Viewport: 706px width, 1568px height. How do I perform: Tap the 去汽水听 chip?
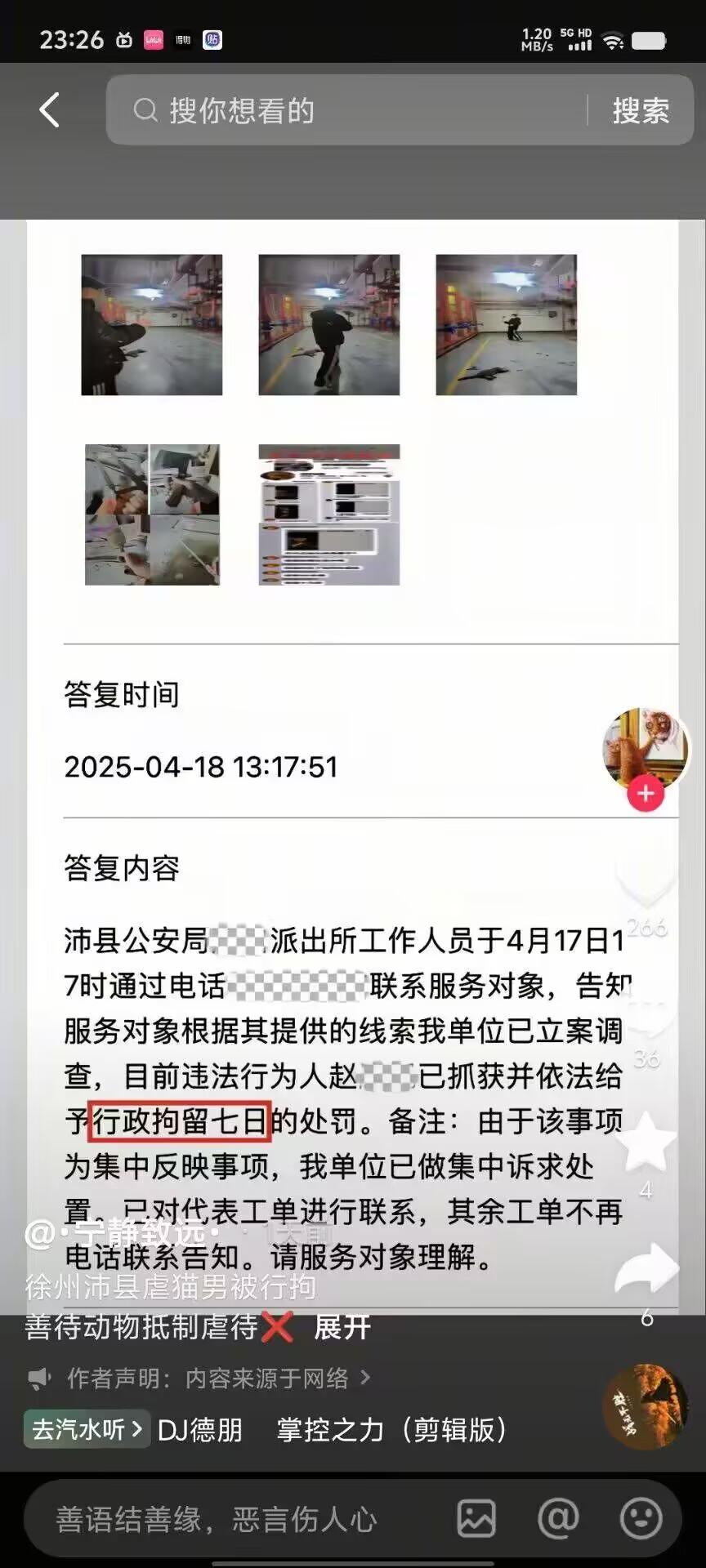(x=87, y=1429)
